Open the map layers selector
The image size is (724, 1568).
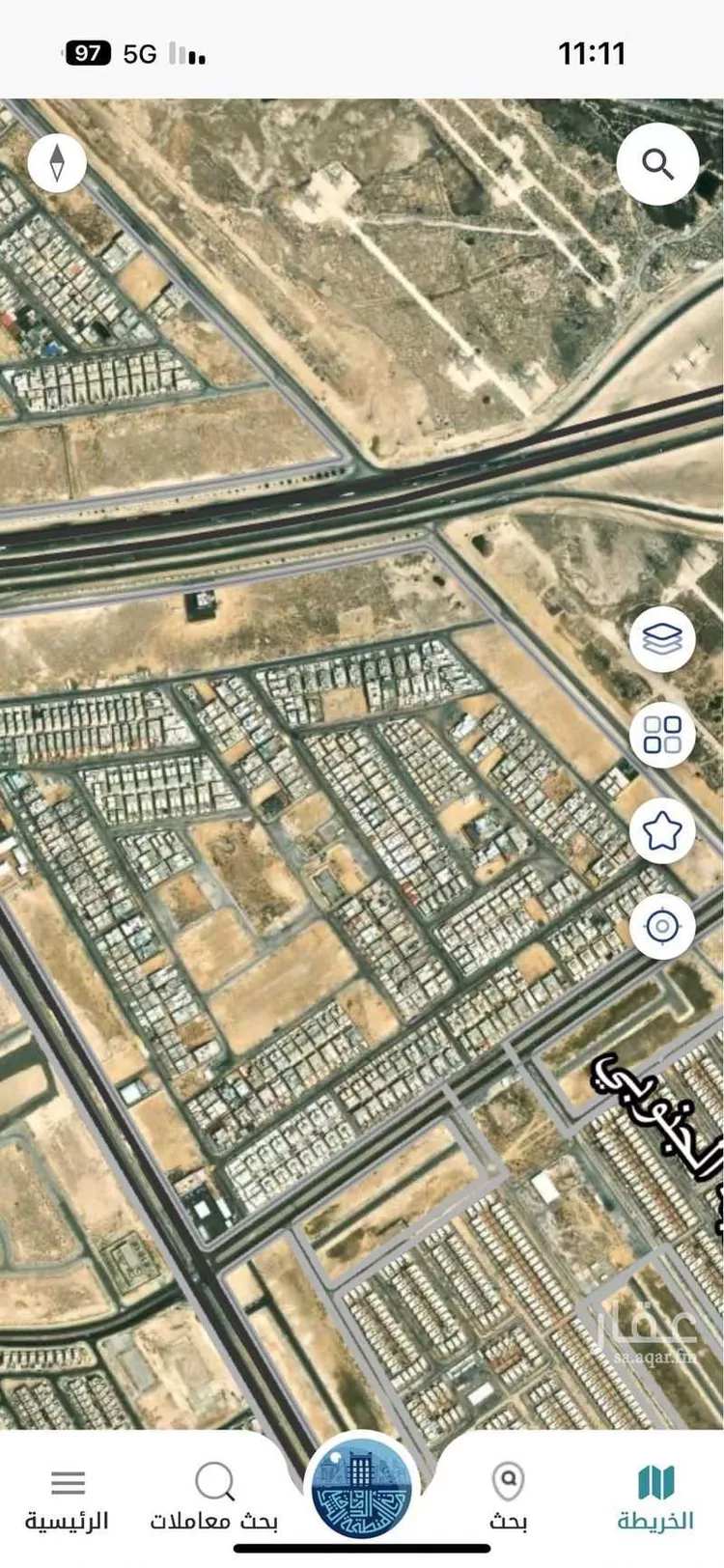coord(662,639)
